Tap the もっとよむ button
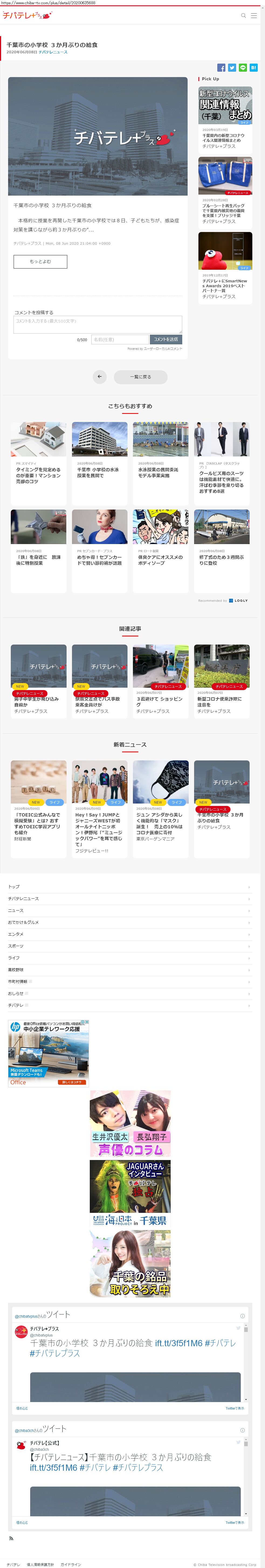The image size is (265, 1568). point(40,262)
